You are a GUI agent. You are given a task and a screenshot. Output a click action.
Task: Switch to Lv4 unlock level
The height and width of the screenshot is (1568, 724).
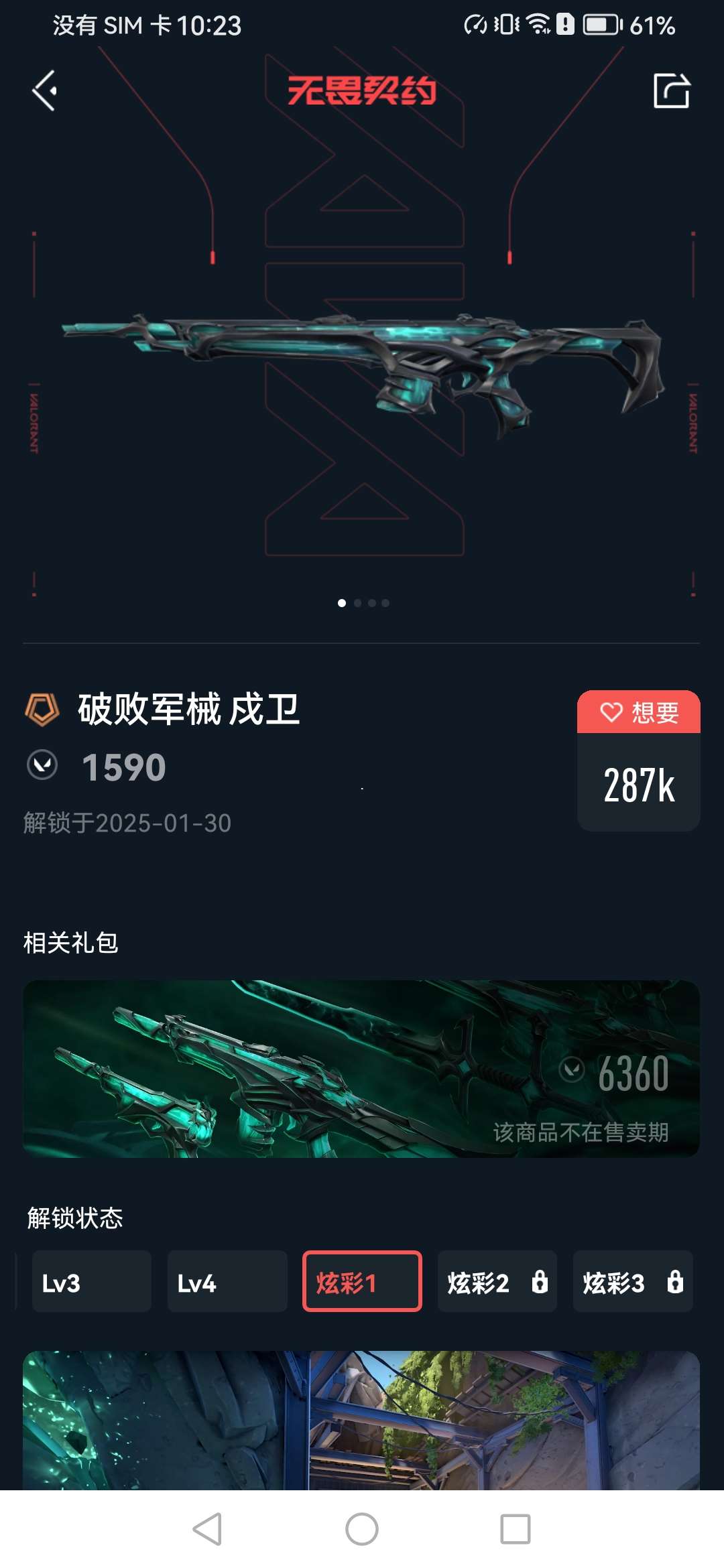(x=227, y=1281)
